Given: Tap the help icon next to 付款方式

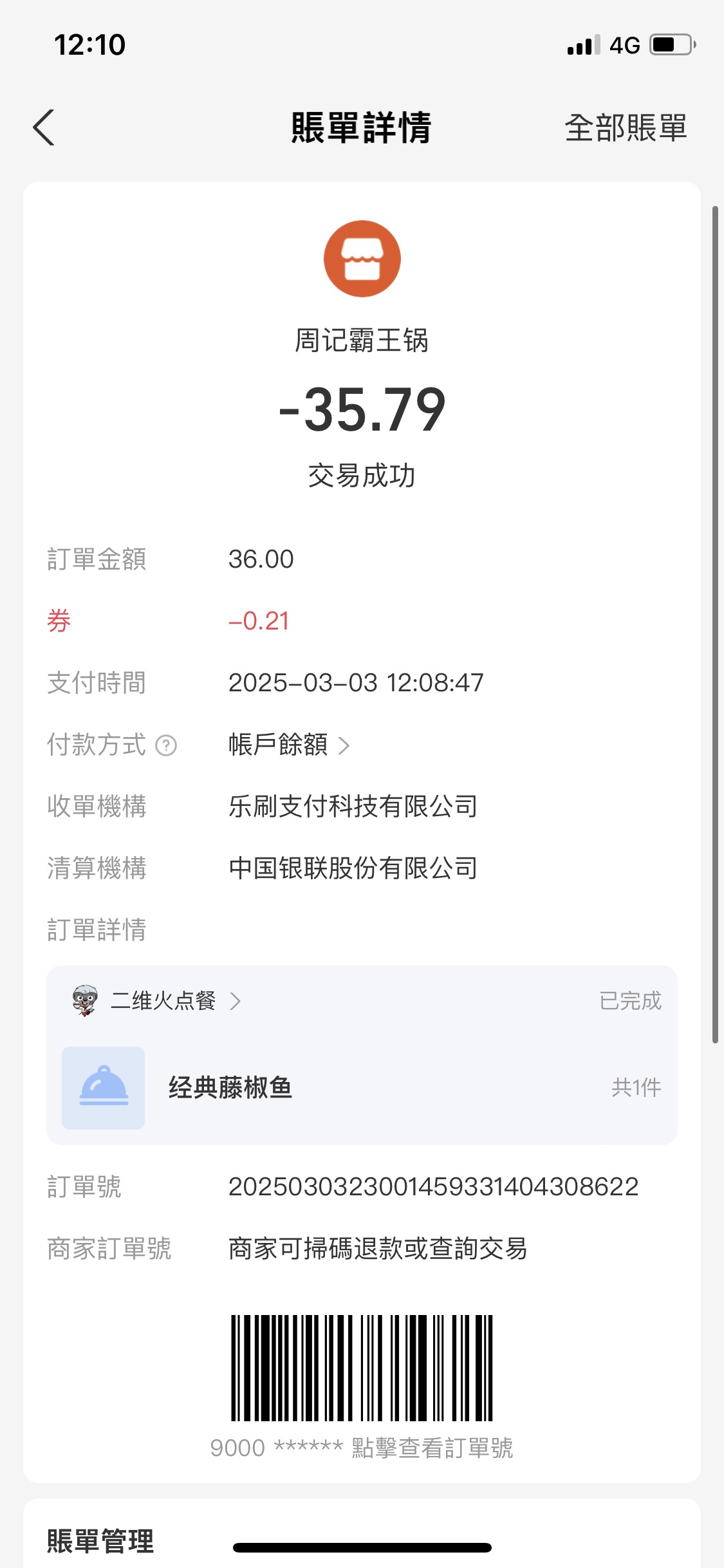Looking at the screenshot, I should 166,745.
